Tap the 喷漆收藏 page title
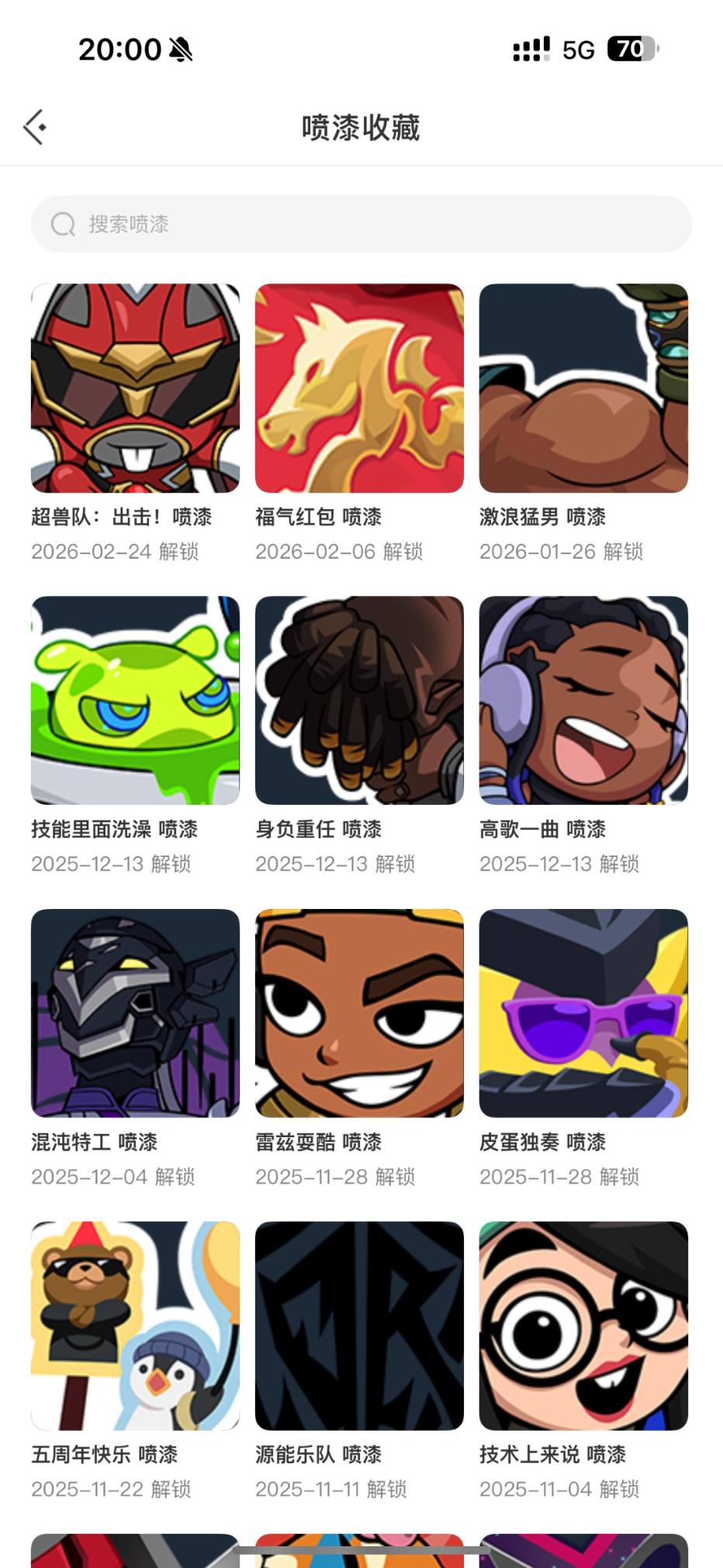Image resolution: width=723 pixels, height=1568 pixels. click(x=361, y=128)
